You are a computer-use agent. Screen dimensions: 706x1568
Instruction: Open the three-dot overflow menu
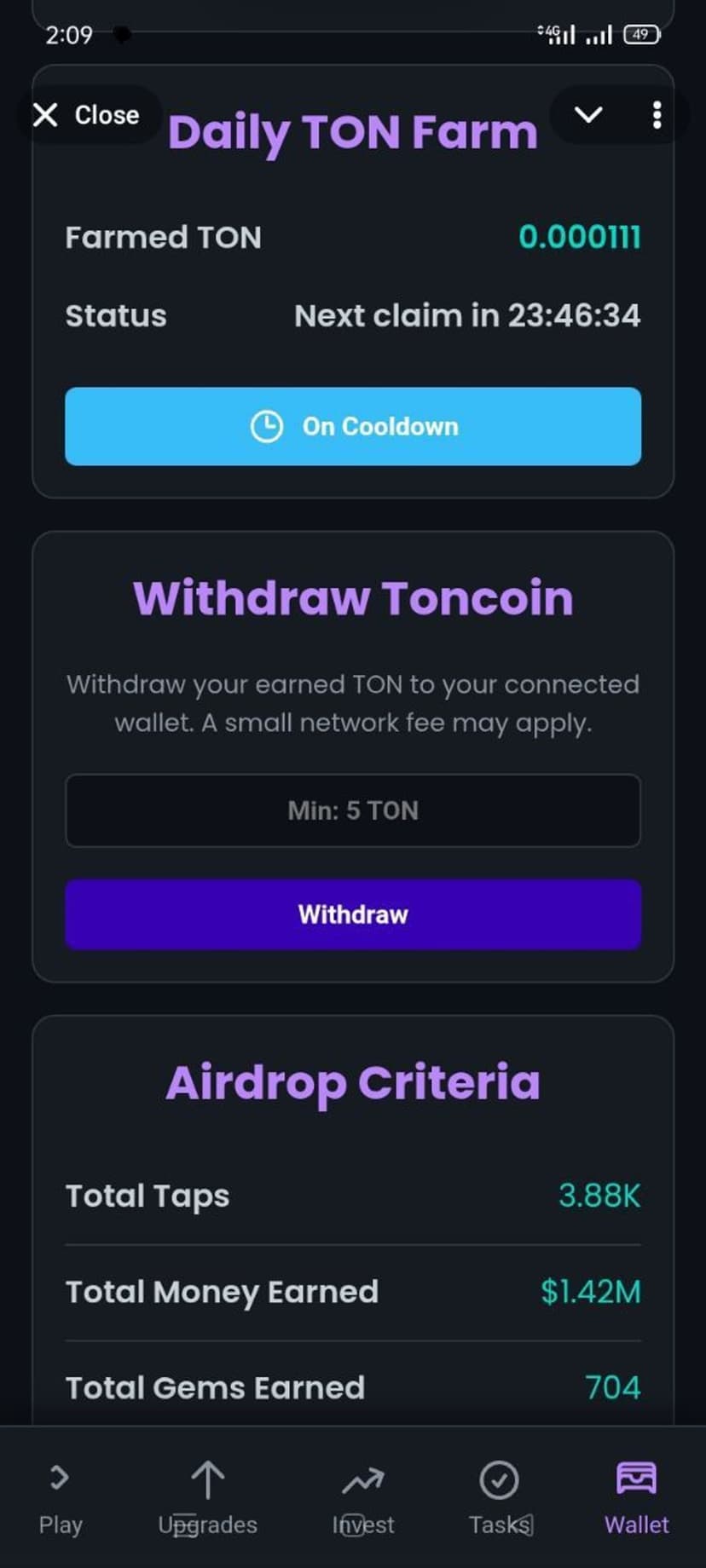pos(657,115)
